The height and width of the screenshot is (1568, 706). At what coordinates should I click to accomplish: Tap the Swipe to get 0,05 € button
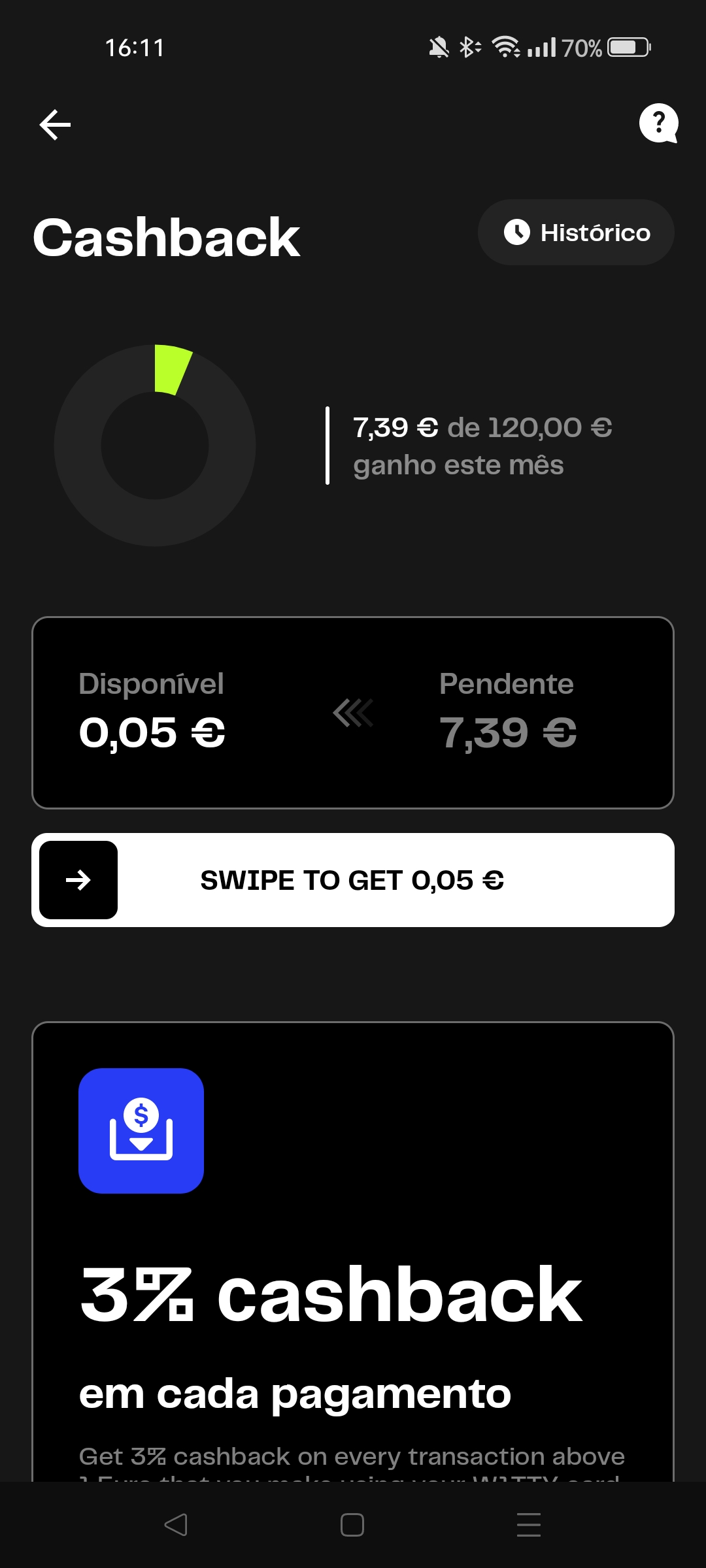78,880
